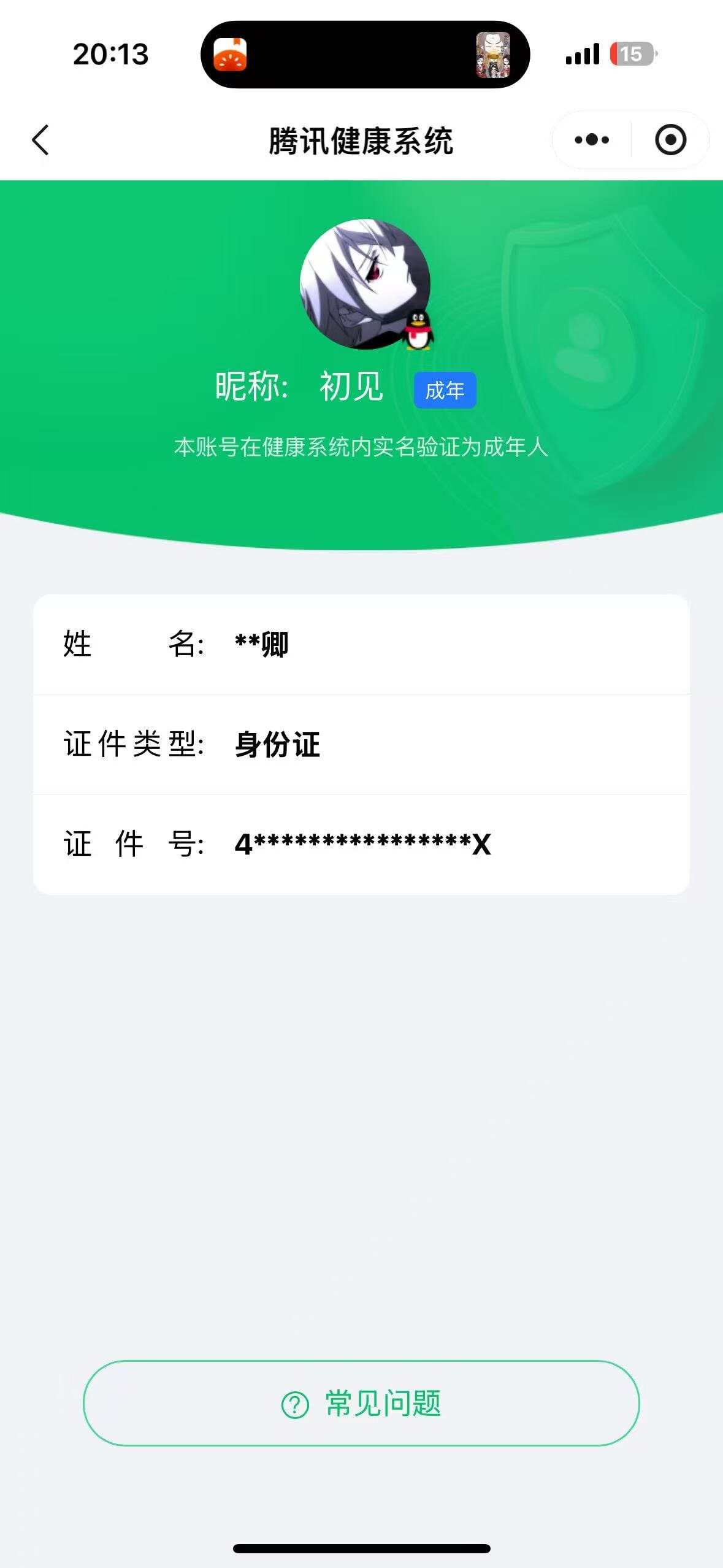Screen dimensions: 723x1568
Task: Tap the low battery indicator showing 15
Action: point(631,54)
